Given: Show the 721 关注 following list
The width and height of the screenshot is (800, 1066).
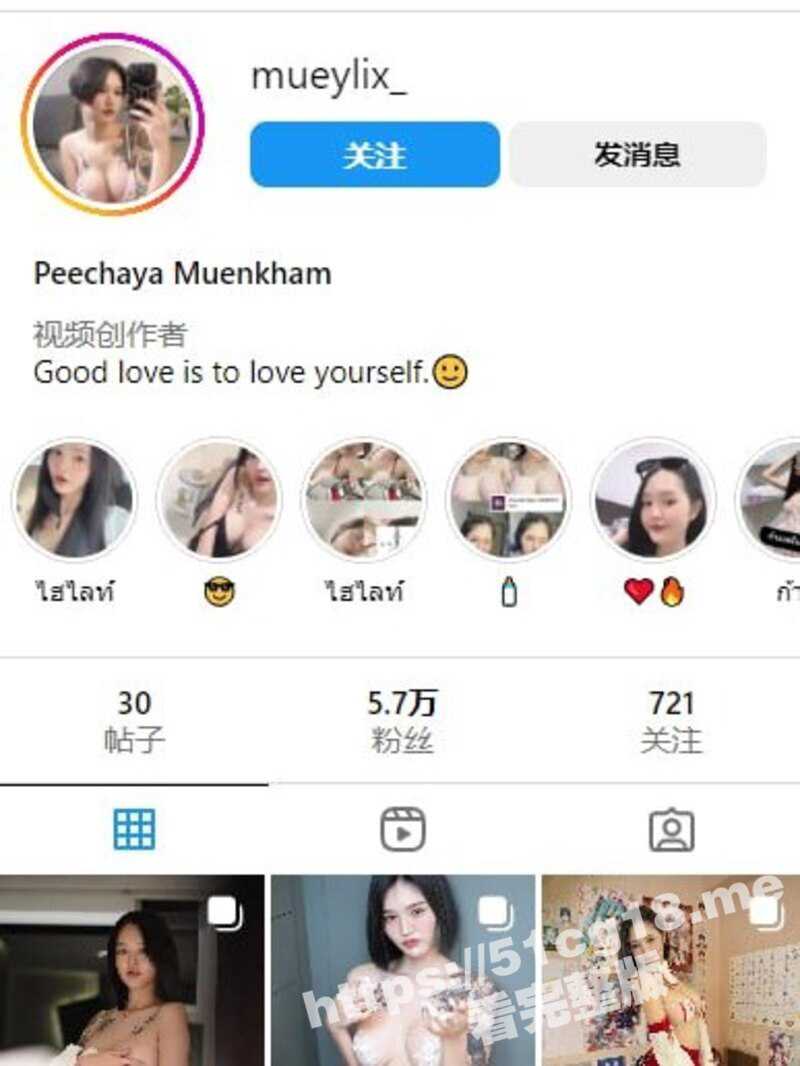Looking at the screenshot, I should (671, 721).
